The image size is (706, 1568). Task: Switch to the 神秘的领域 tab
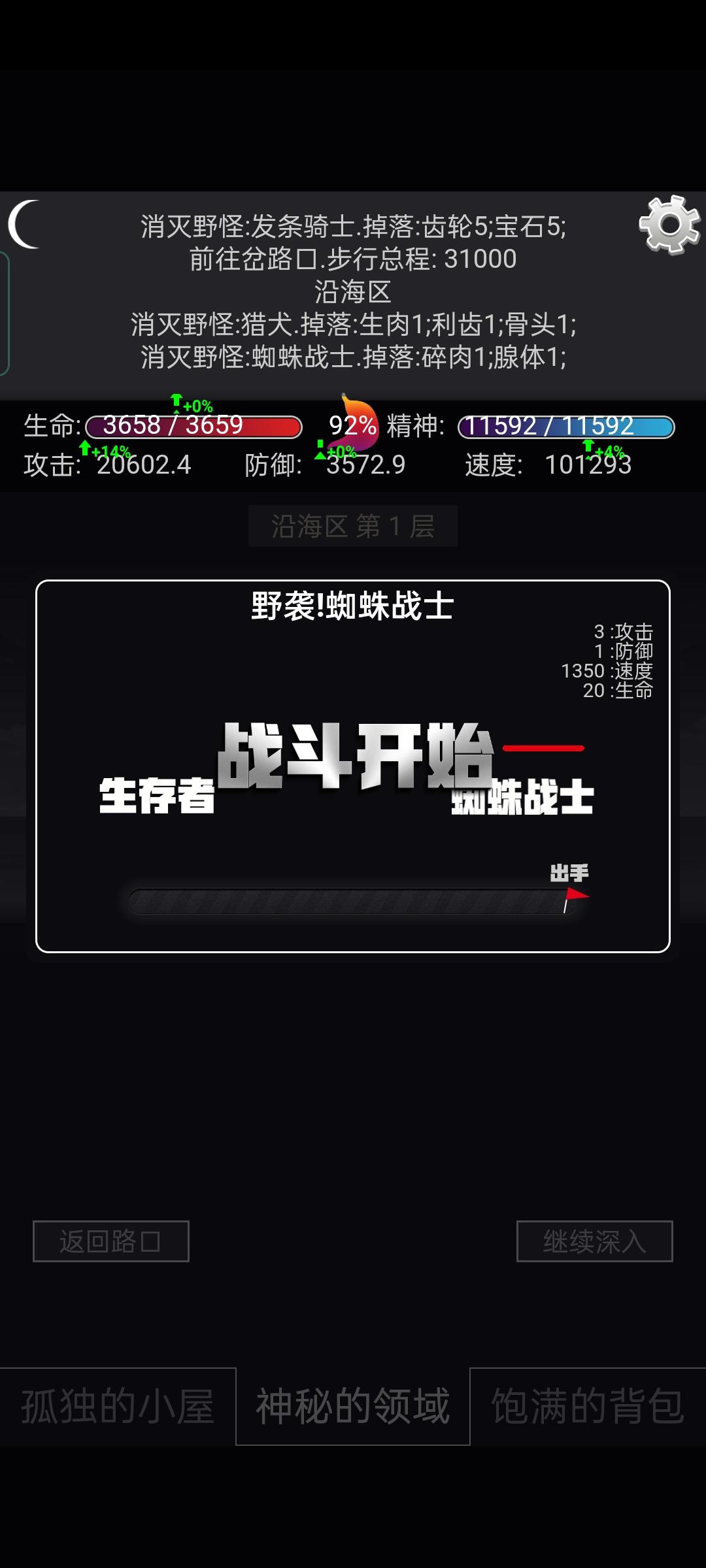tap(353, 1407)
